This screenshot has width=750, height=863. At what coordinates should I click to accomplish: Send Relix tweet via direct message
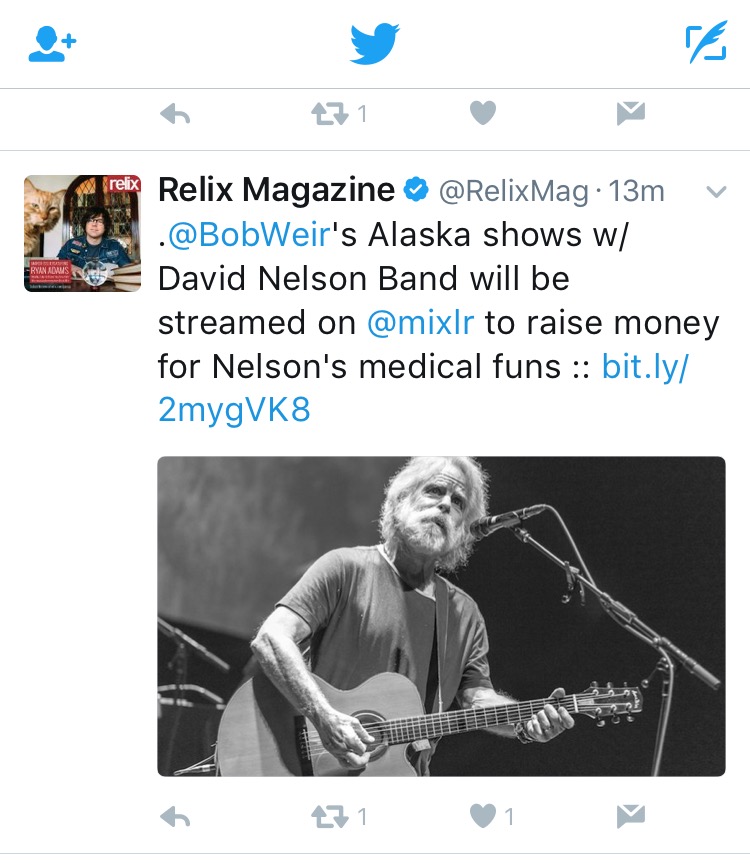click(x=630, y=817)
